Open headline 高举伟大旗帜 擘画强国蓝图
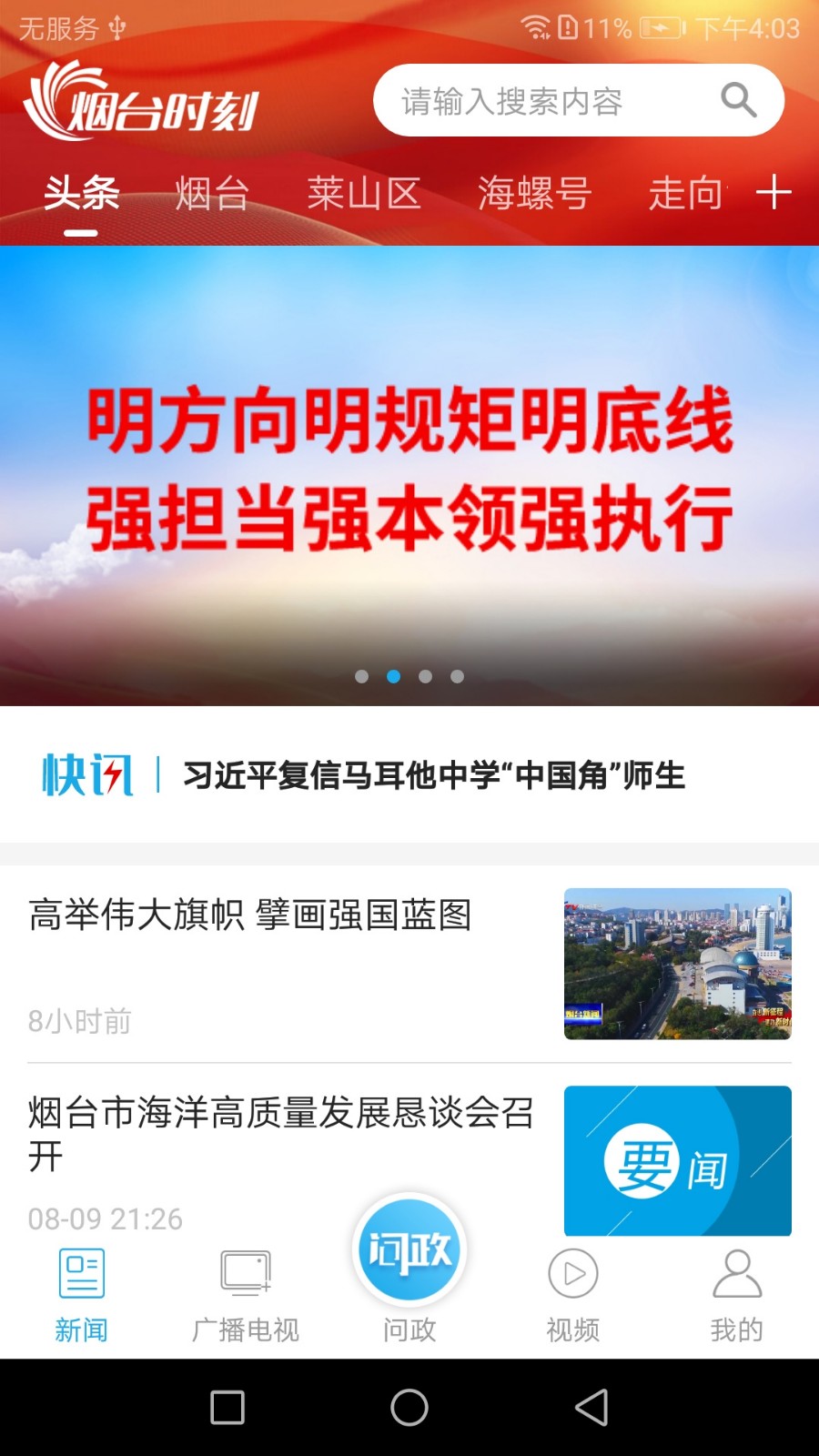Screen dimensions: 819x1456 click(x=251, y=918)
